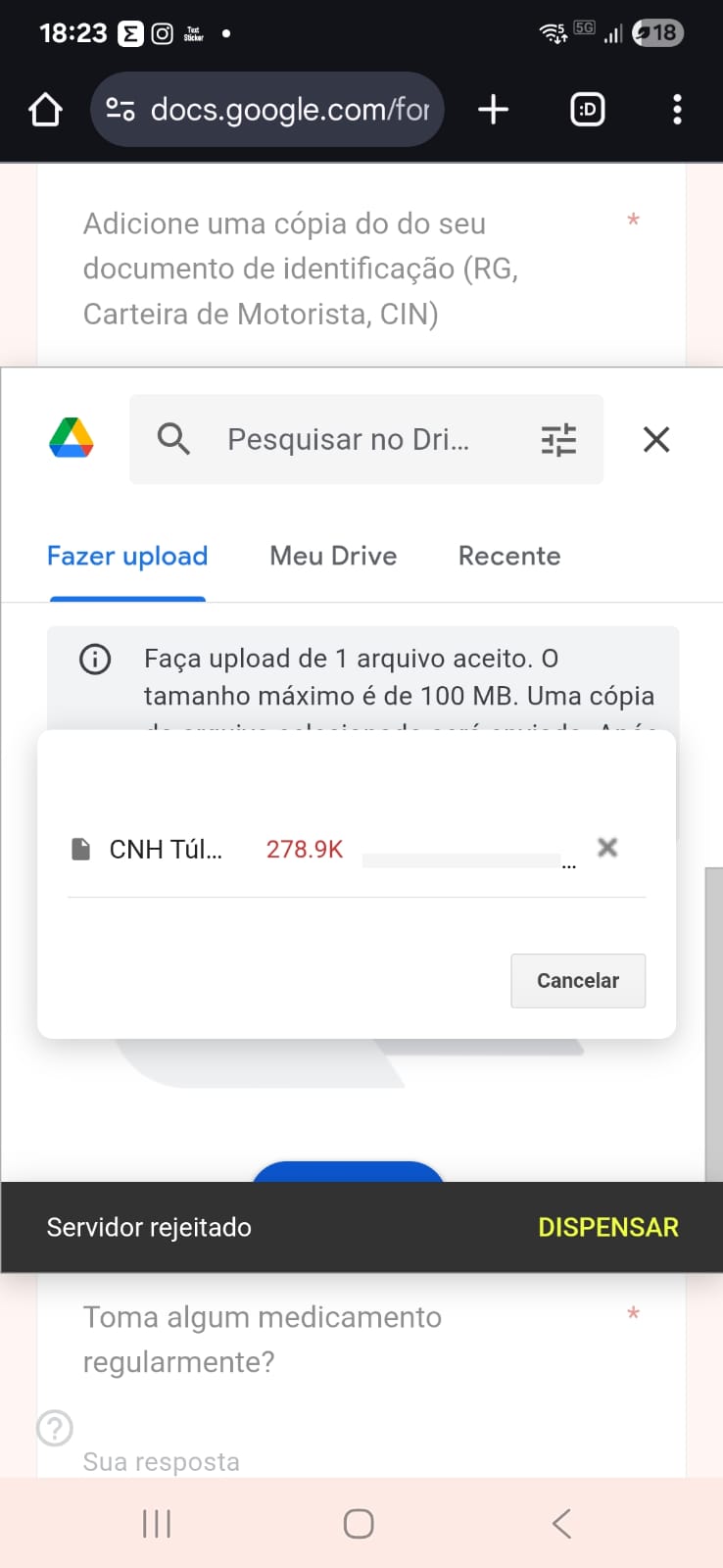
Task: Search in the Pesquisar no Drive field
Action: [x=349, y=439]
